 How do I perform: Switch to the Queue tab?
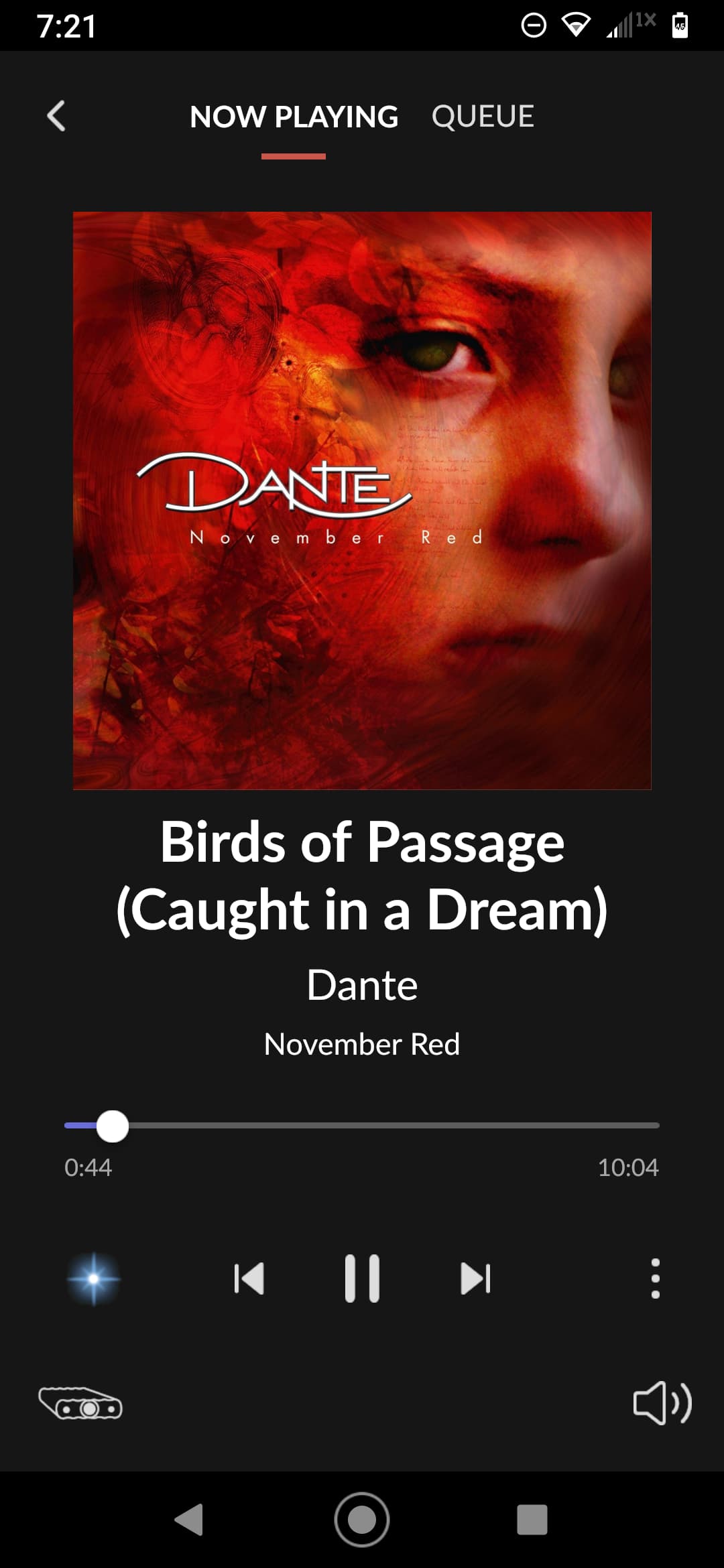(483, 117)
